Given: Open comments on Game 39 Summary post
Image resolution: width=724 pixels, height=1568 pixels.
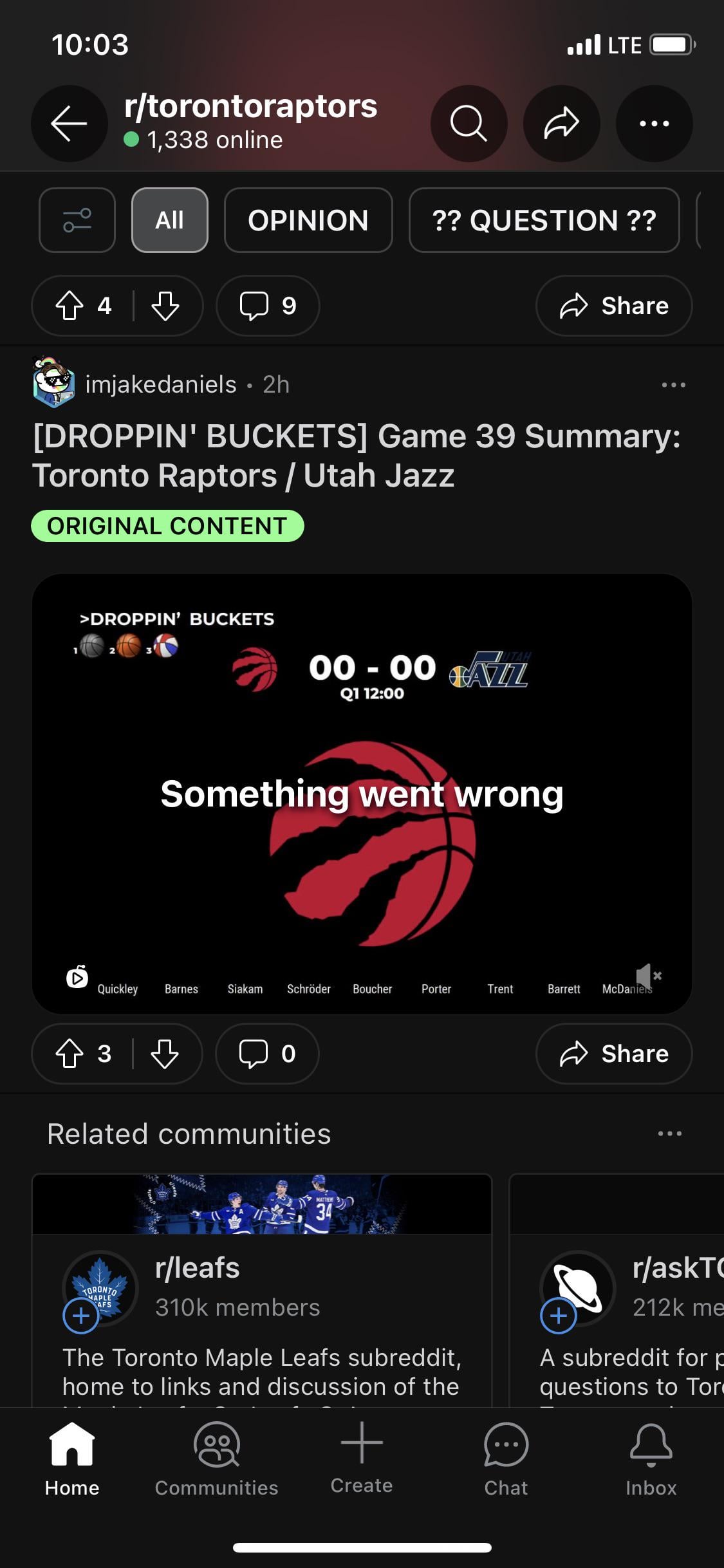Looking at the screenshot, I should [267, 1054].
